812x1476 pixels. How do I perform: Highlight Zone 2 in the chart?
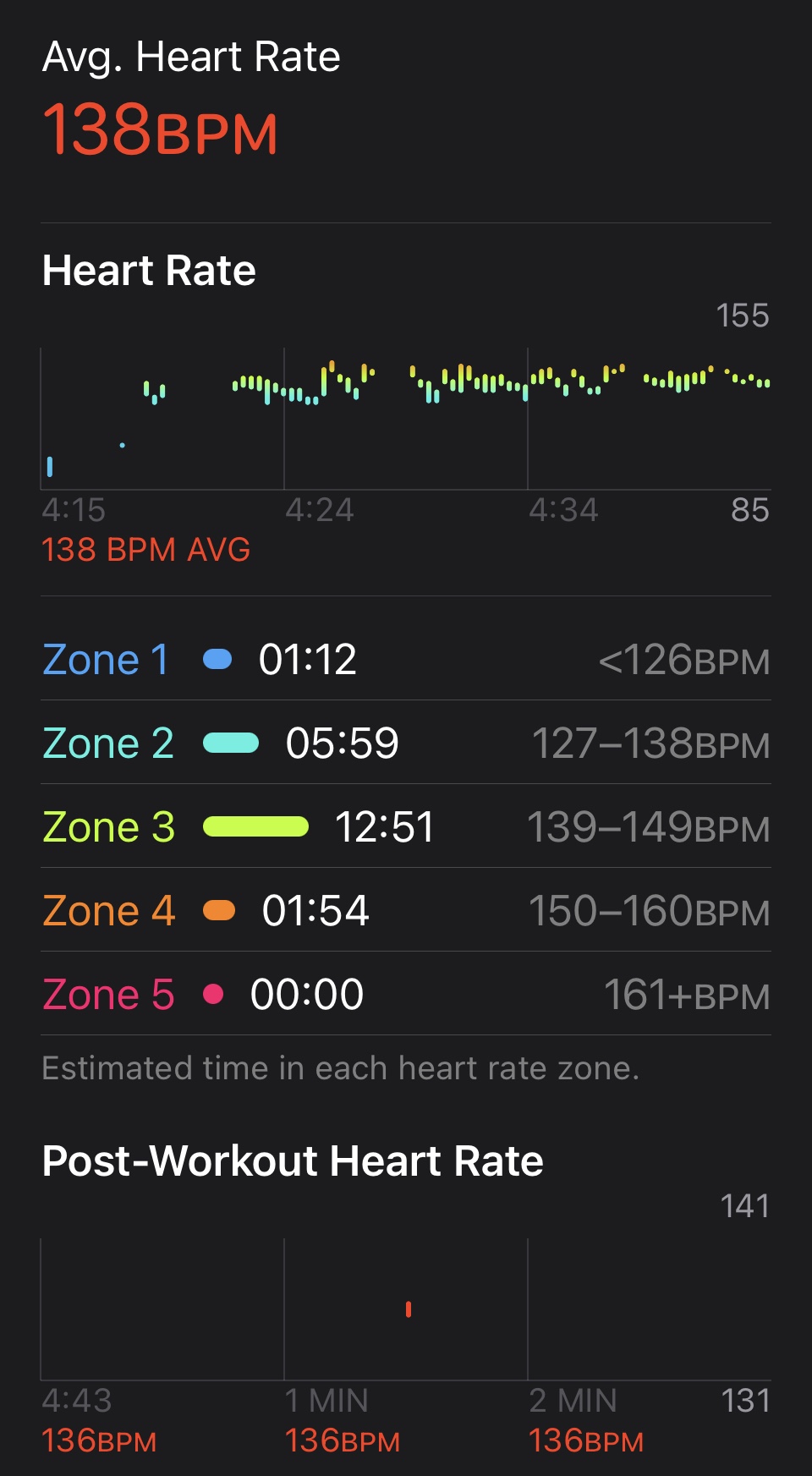[x=406, y=743]
